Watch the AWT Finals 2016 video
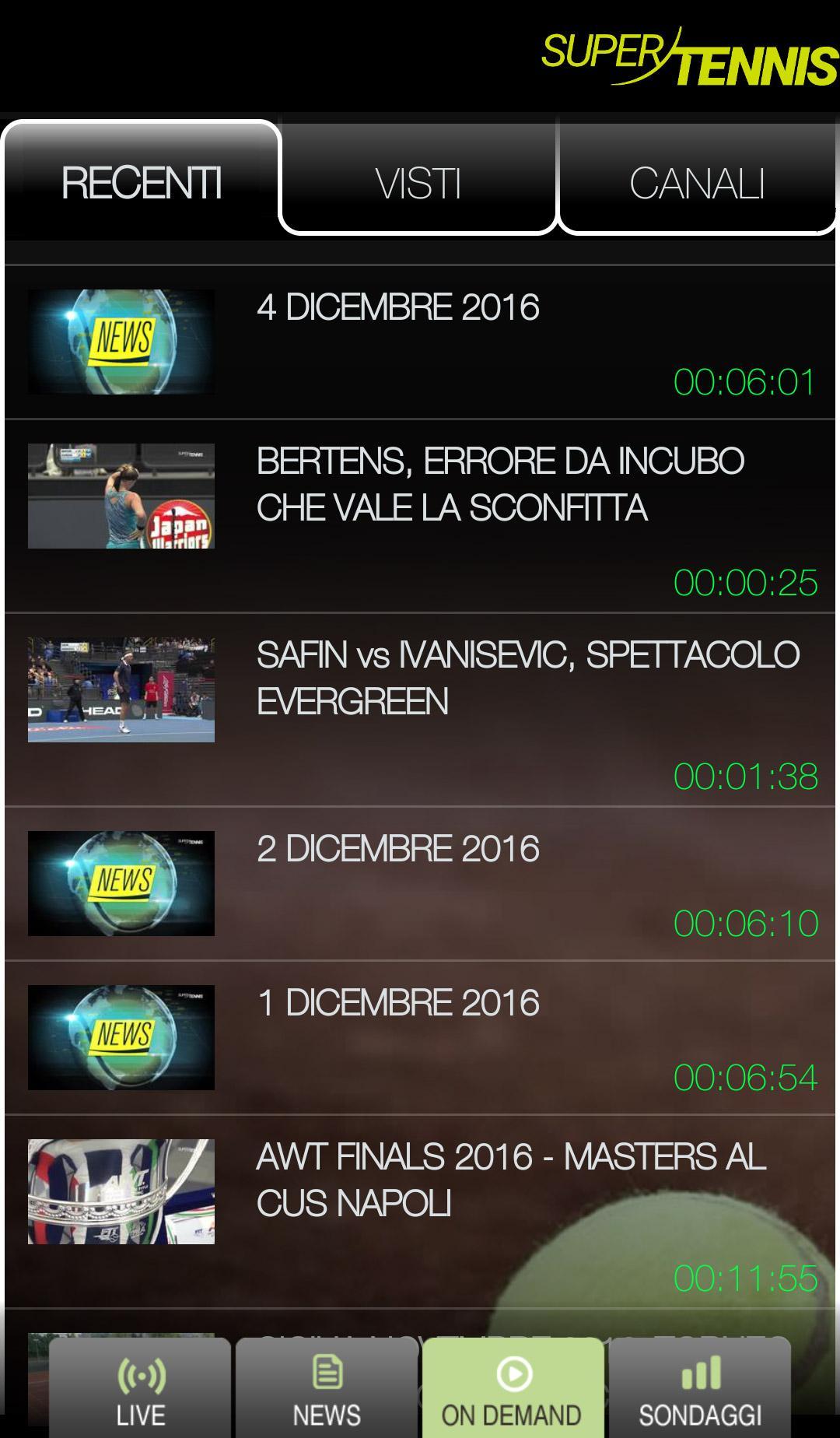 (x=420, y=1210)
